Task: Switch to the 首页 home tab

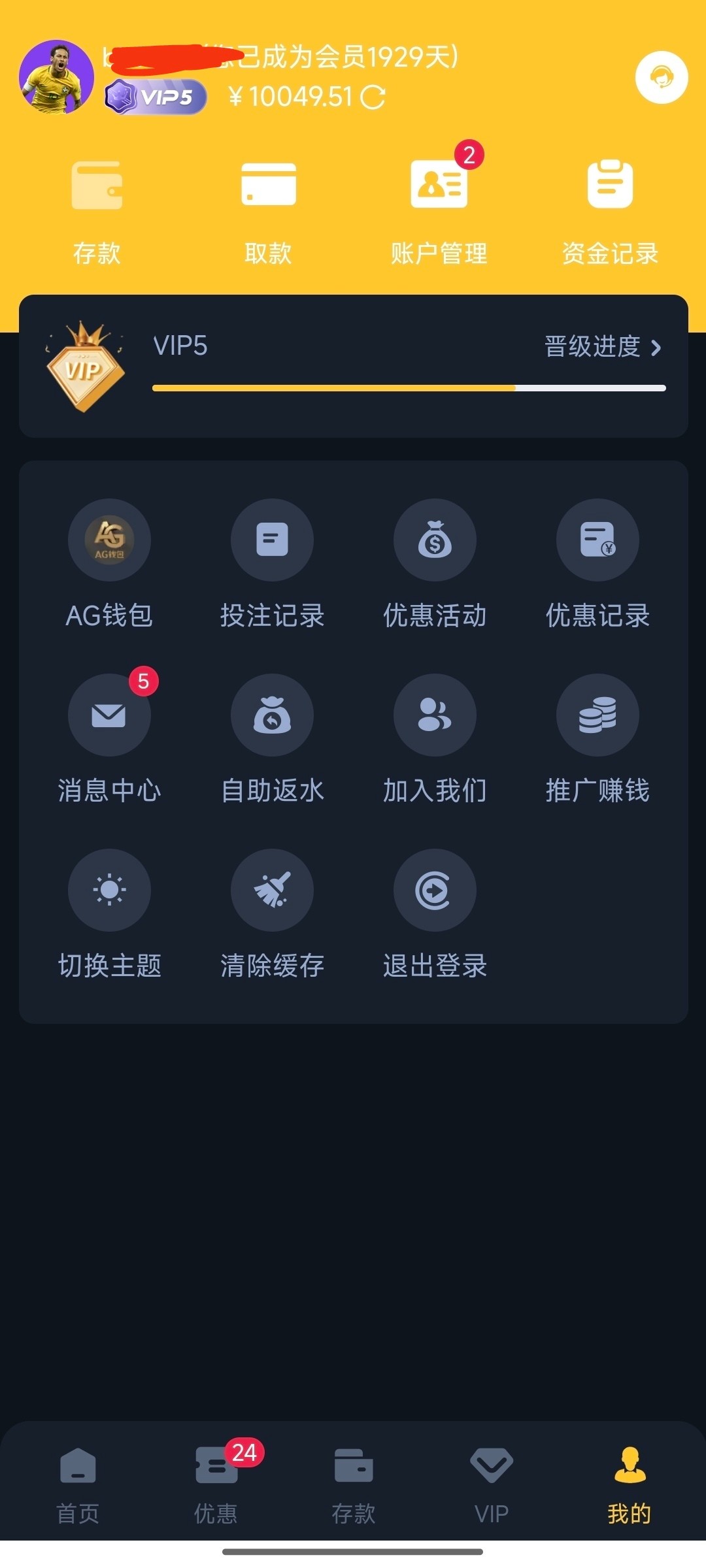Action: [x=78, y=1484]
